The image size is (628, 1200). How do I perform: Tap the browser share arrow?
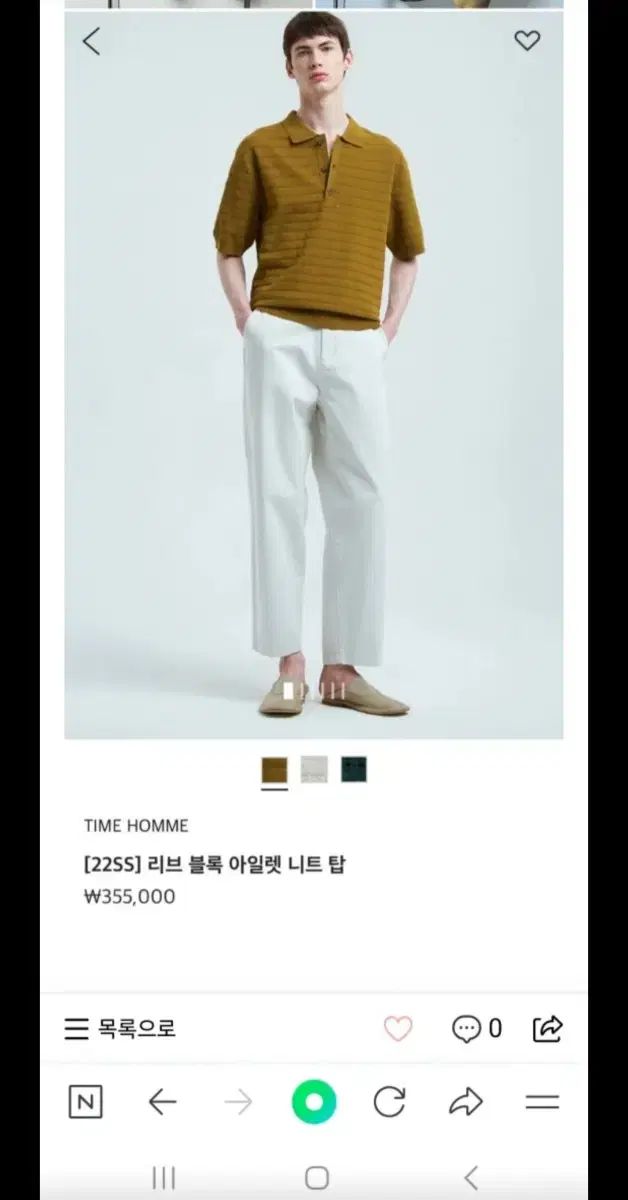point(466,1102)
